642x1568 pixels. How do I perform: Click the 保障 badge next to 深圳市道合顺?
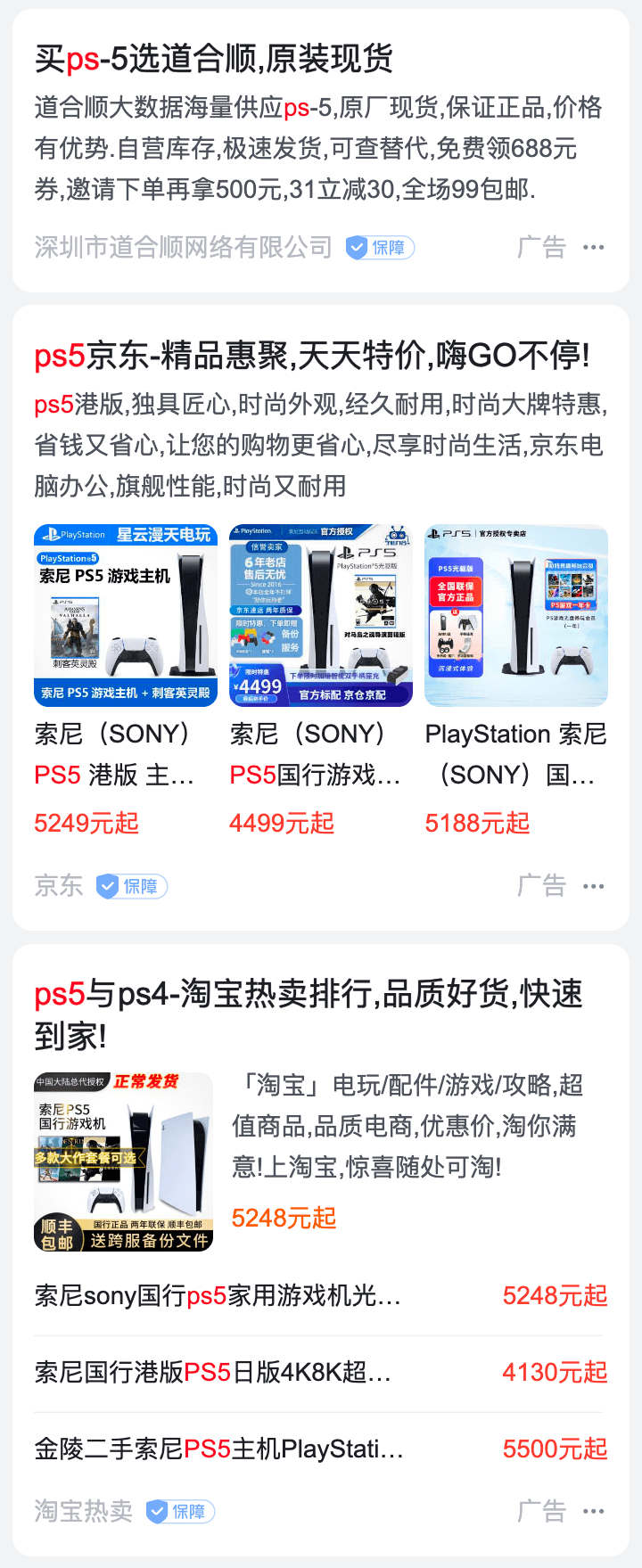tap(378, 247)
